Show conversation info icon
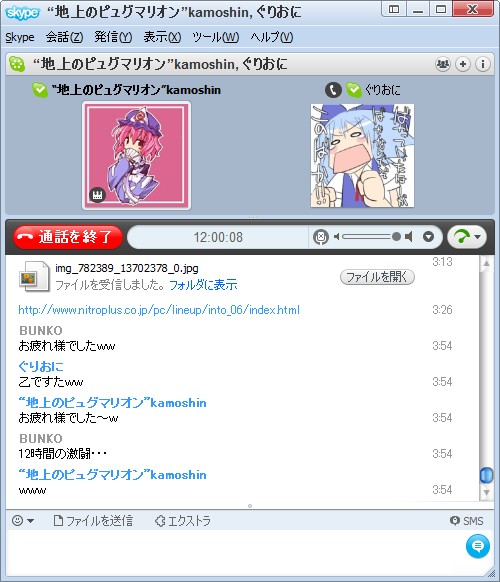This screenshot has height=582, width=500. click(x=483, y=64)
